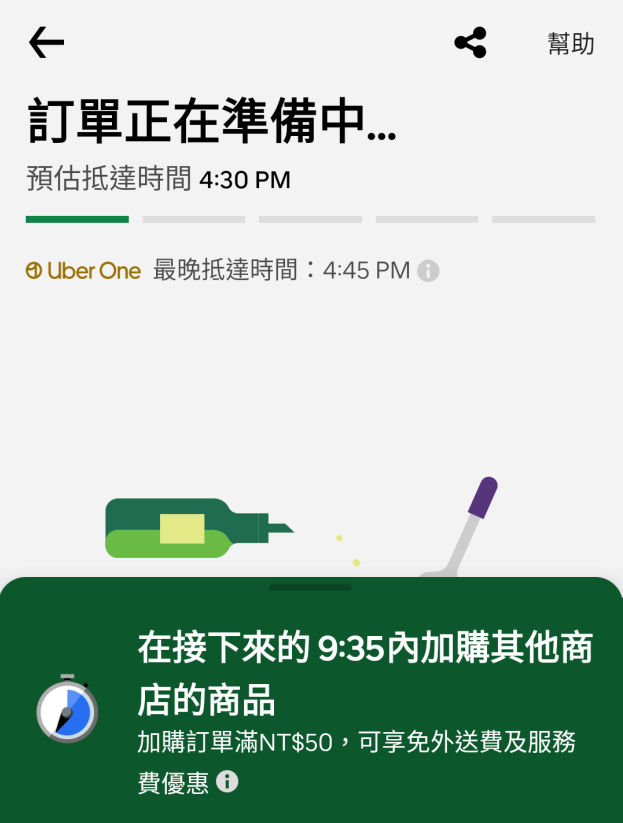
Task: Open 幫助 for this order
Action: tap(571, 44)
